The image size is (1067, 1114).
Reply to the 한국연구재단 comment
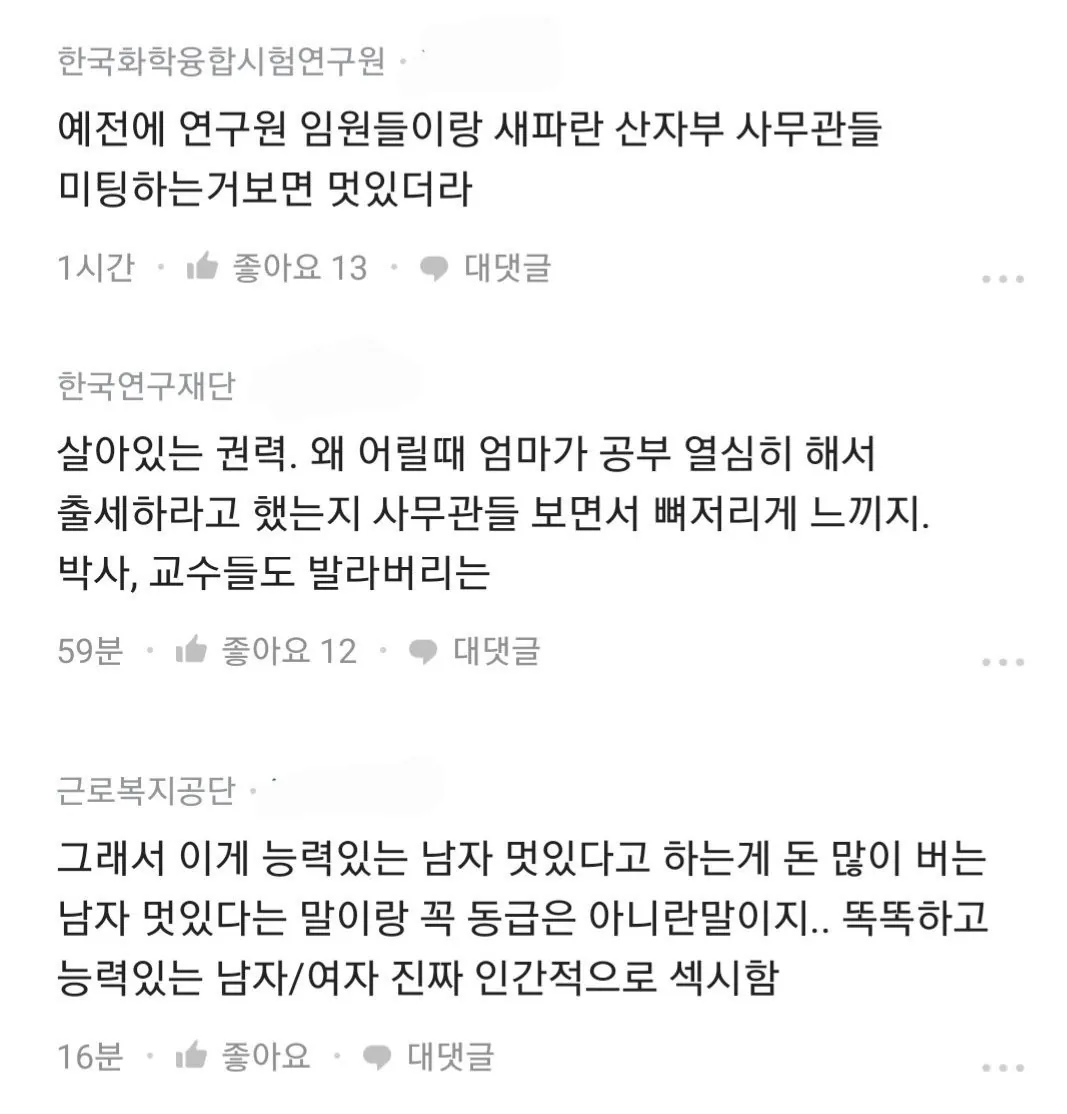474,651
